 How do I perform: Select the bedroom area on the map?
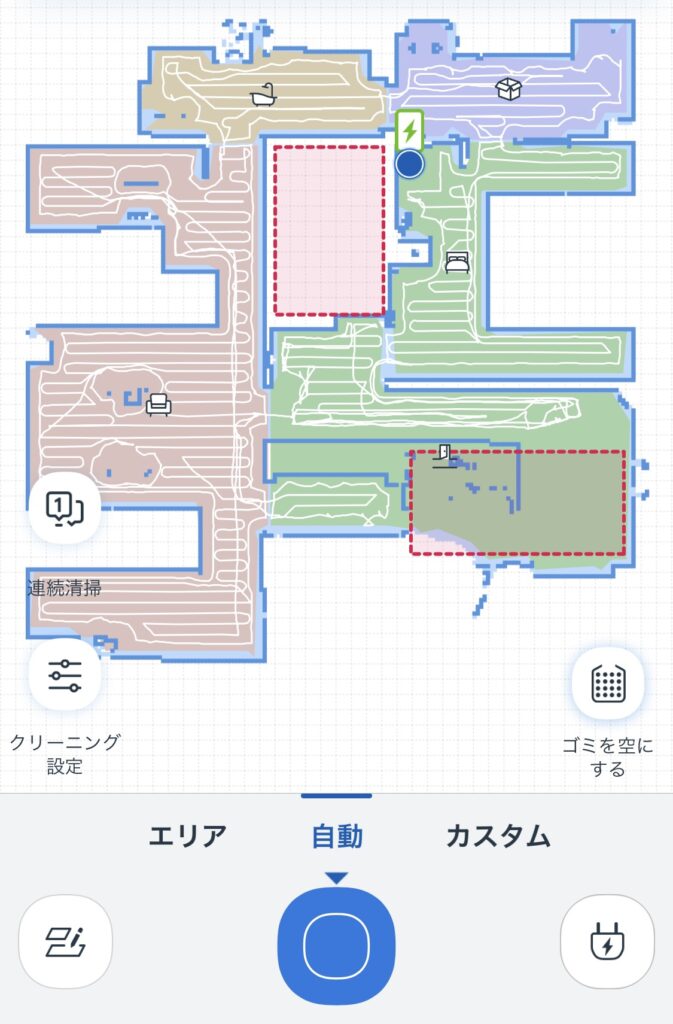click(456, 262)
